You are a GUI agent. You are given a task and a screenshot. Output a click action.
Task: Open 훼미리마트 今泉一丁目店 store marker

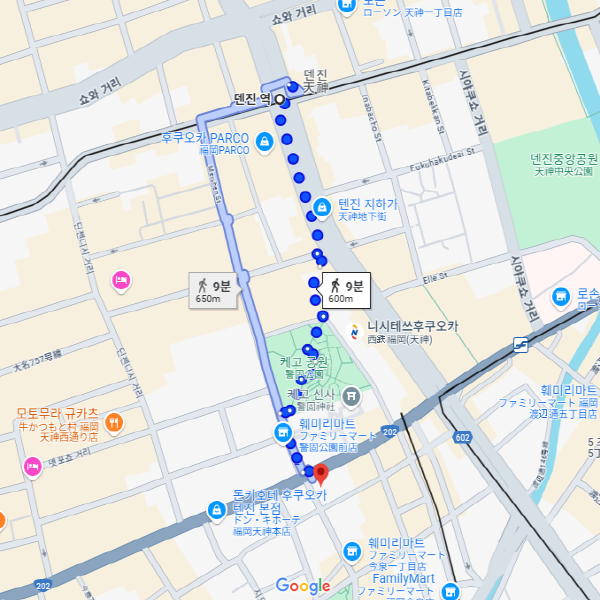[352, 551]
